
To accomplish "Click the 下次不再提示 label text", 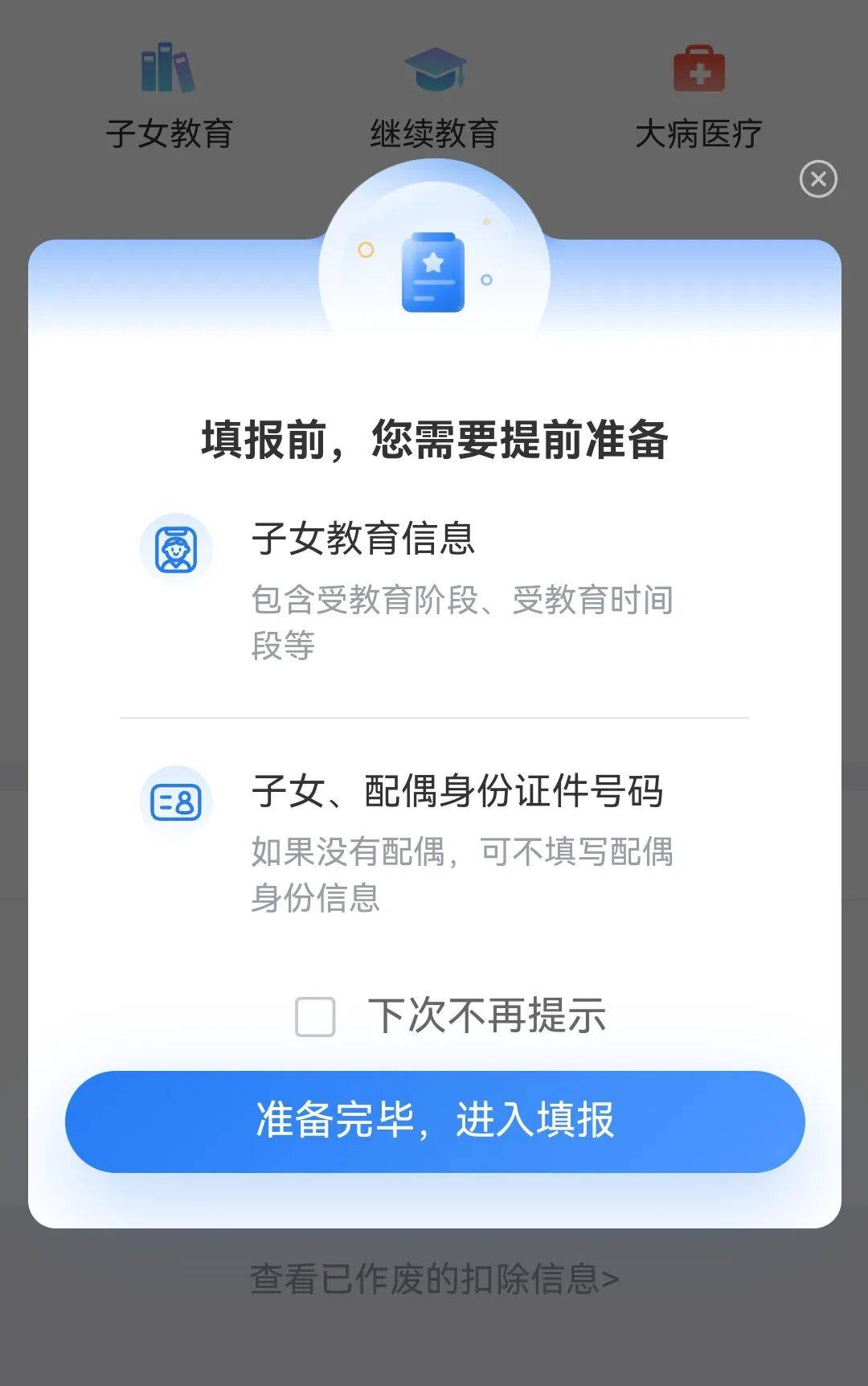I will pyautogui.click(x=490, y=1016).
